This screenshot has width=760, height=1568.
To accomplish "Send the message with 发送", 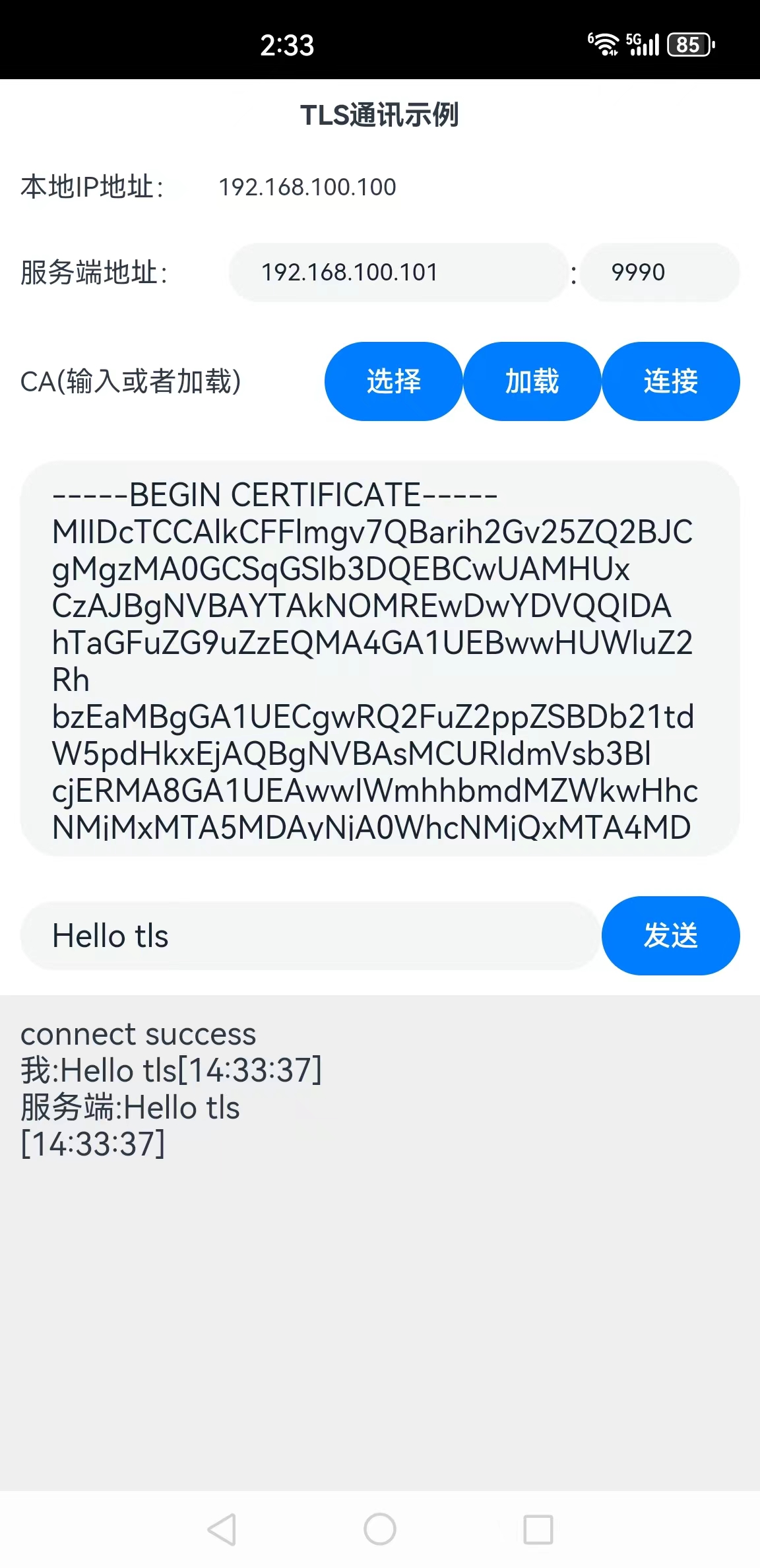I will click(671, 936).
